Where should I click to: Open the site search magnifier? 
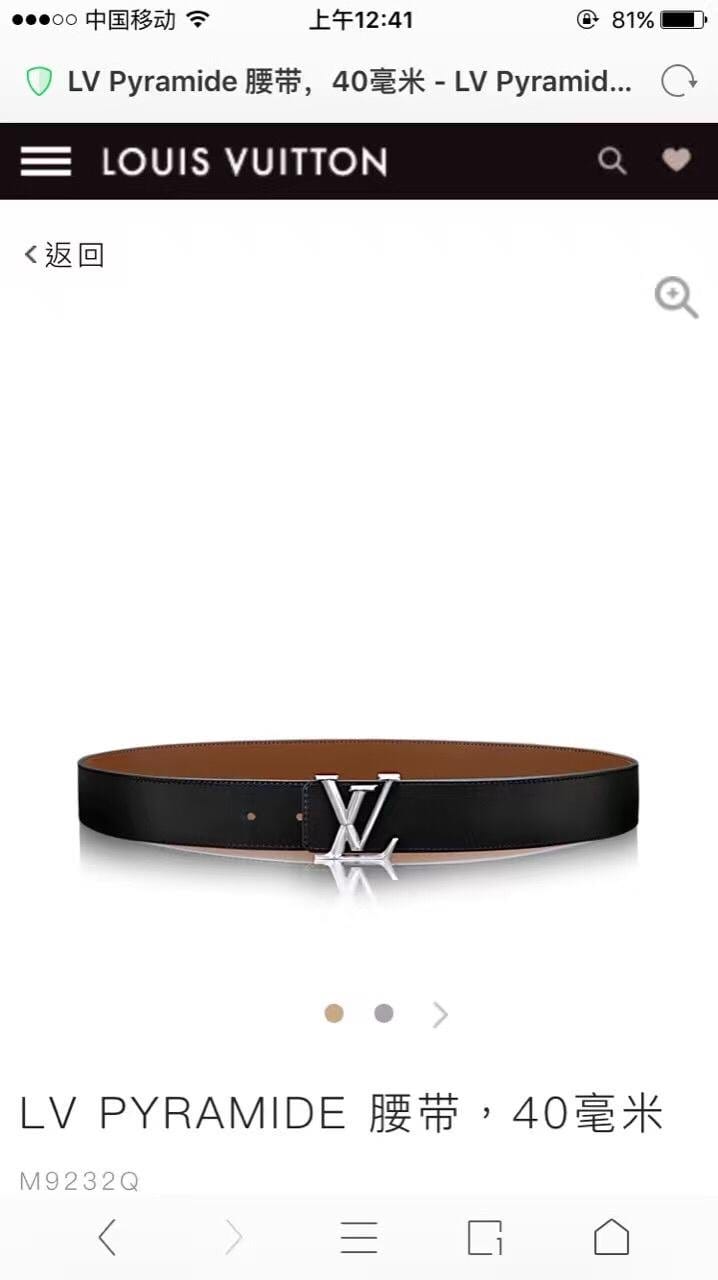[x=611, y=160]
